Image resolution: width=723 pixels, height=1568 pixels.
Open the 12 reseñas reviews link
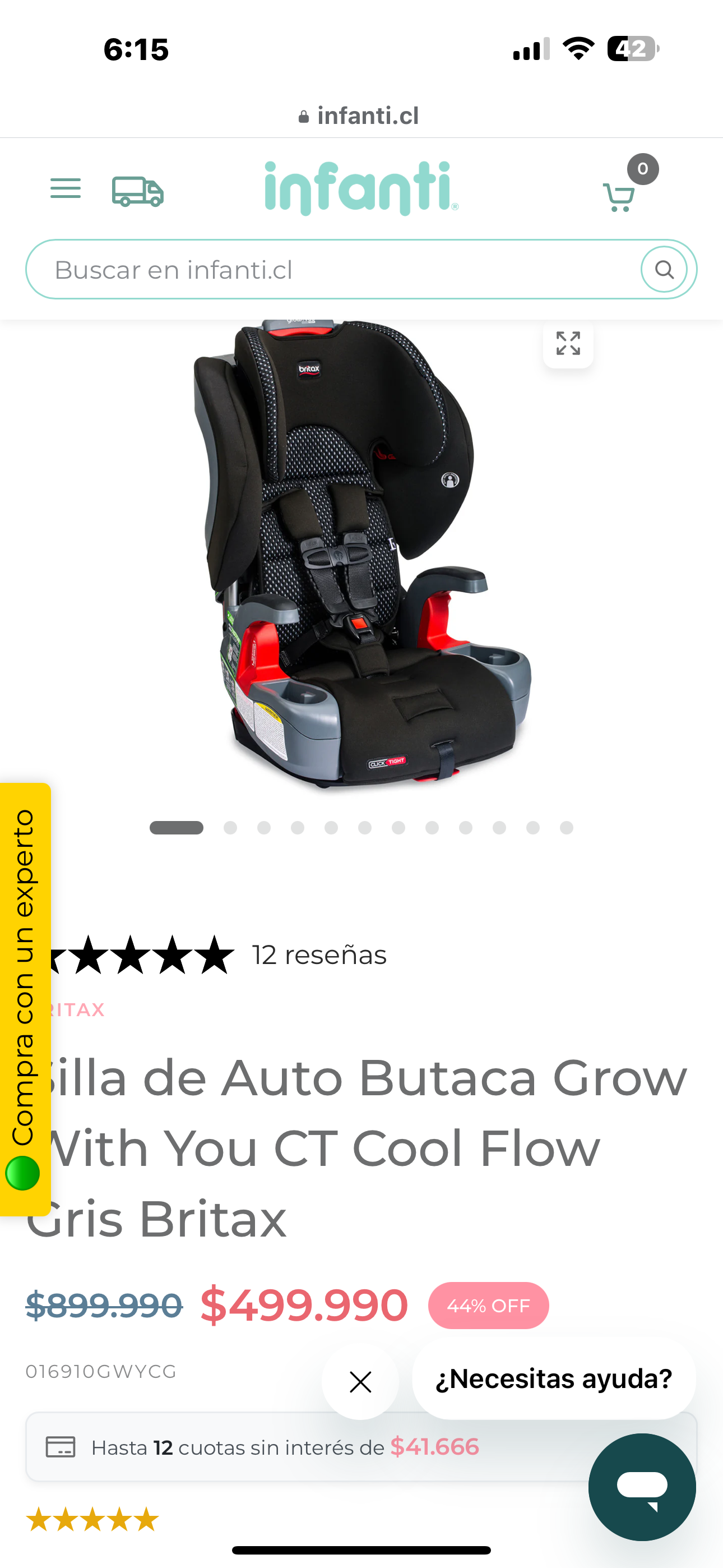coord(319,955)
